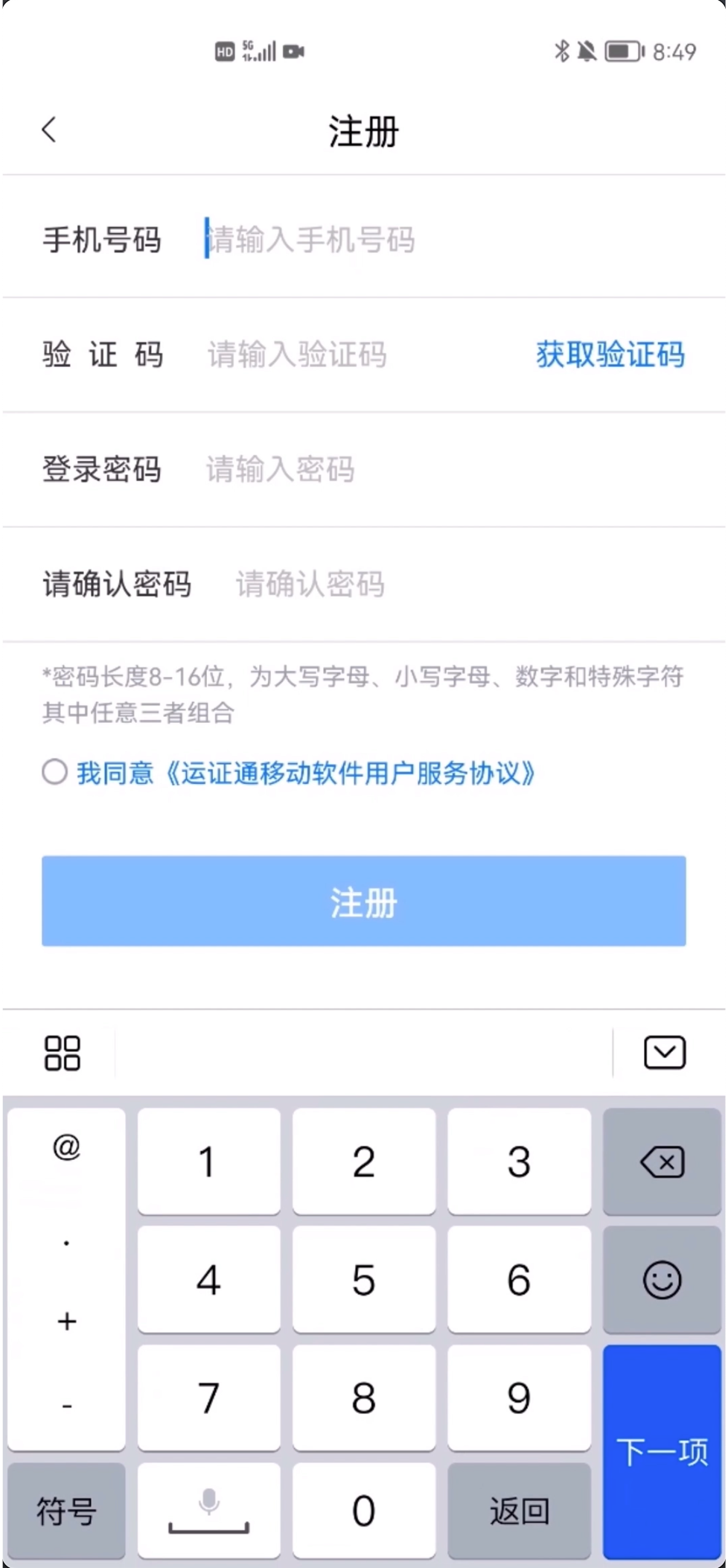Viewport: 728px width, 1568px height.
Task: Submit with the blue 注册 button
Action: tap(363, 901)
